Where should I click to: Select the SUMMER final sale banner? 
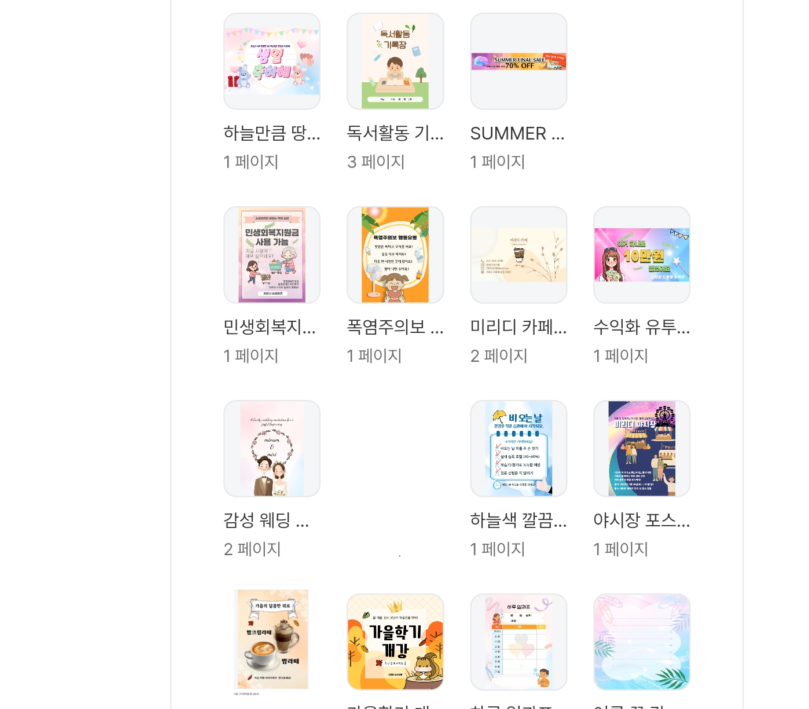click(x=518, y=61)
